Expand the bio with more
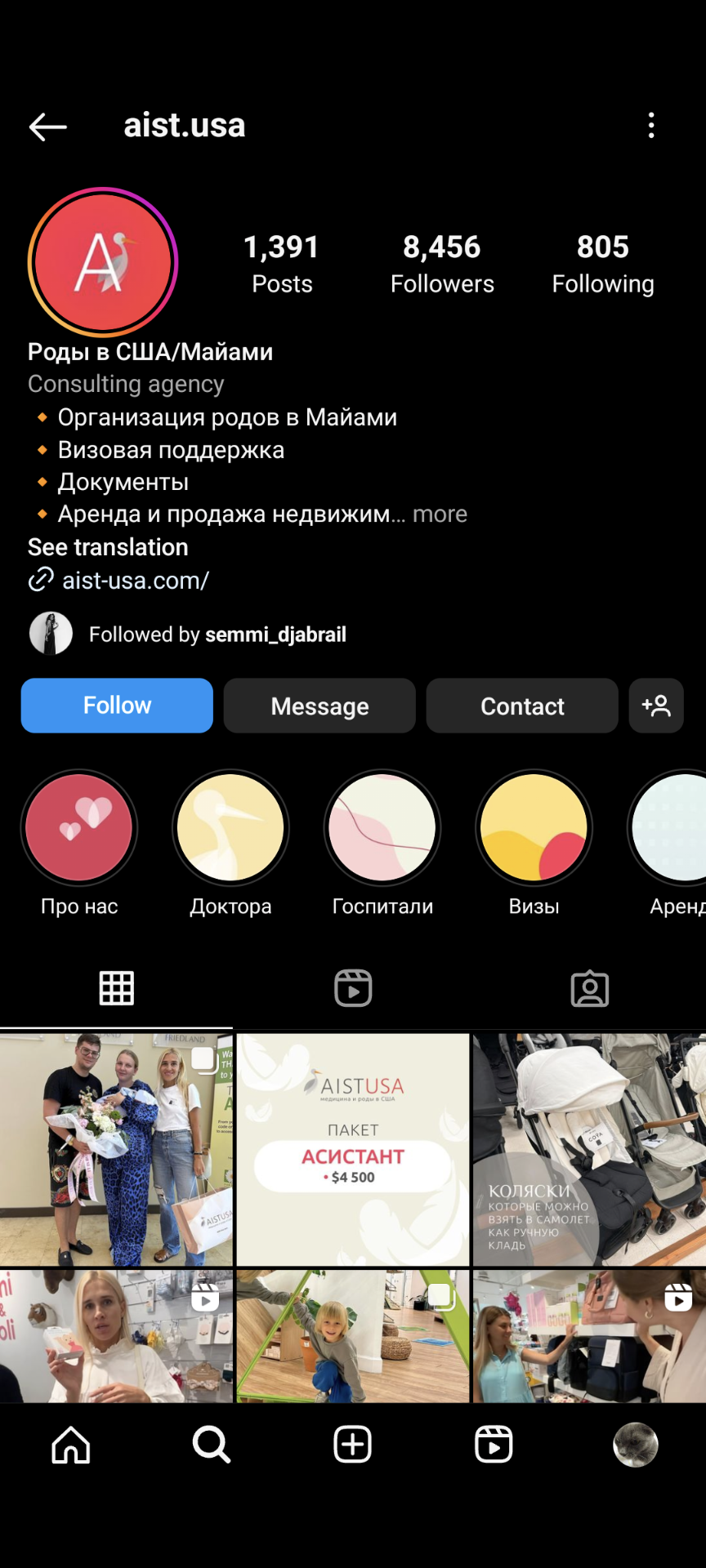This screenshot has width=706, height=1568. coord(440,514)
